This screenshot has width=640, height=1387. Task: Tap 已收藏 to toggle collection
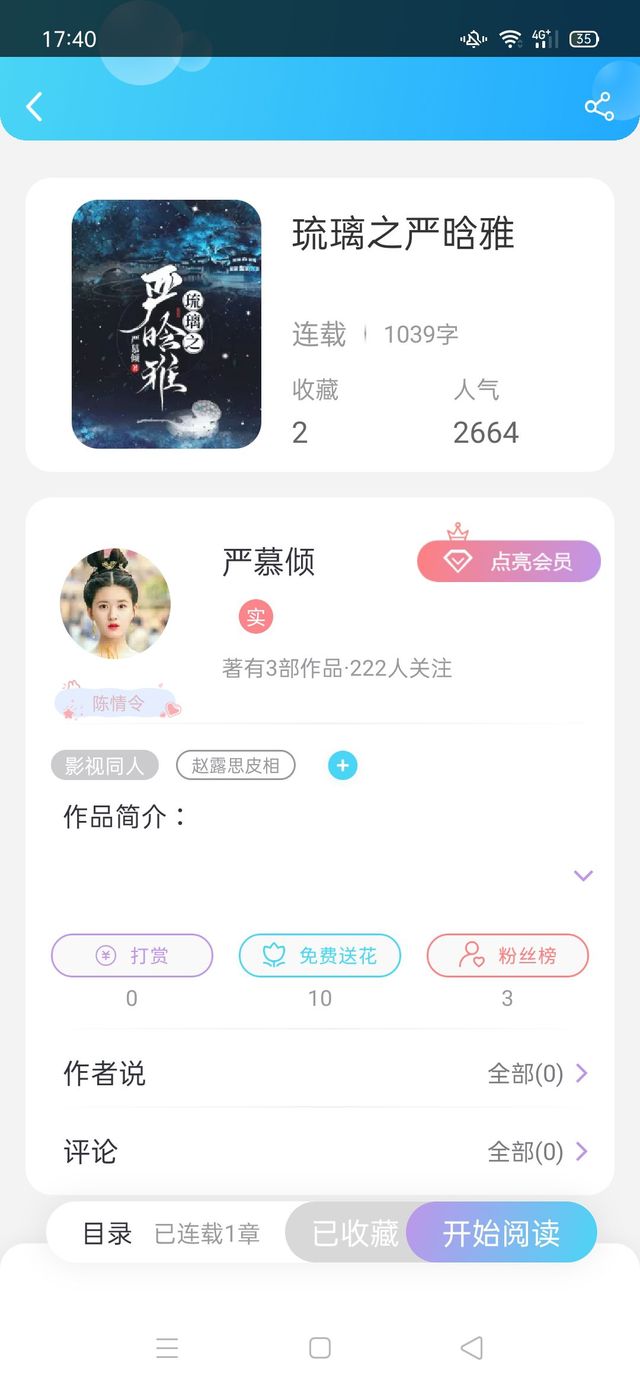pos(355,1233)
